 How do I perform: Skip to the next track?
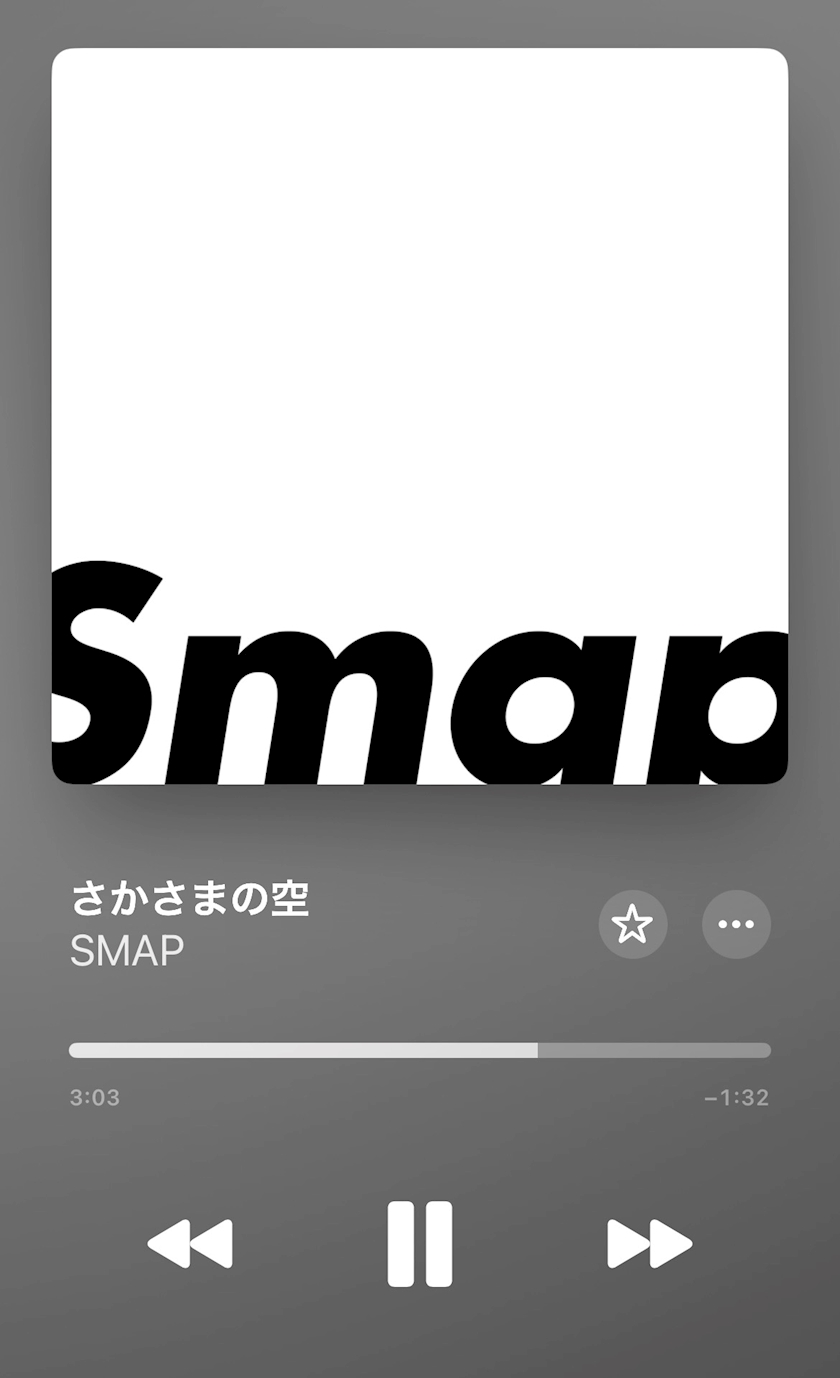coord(649,1244)
